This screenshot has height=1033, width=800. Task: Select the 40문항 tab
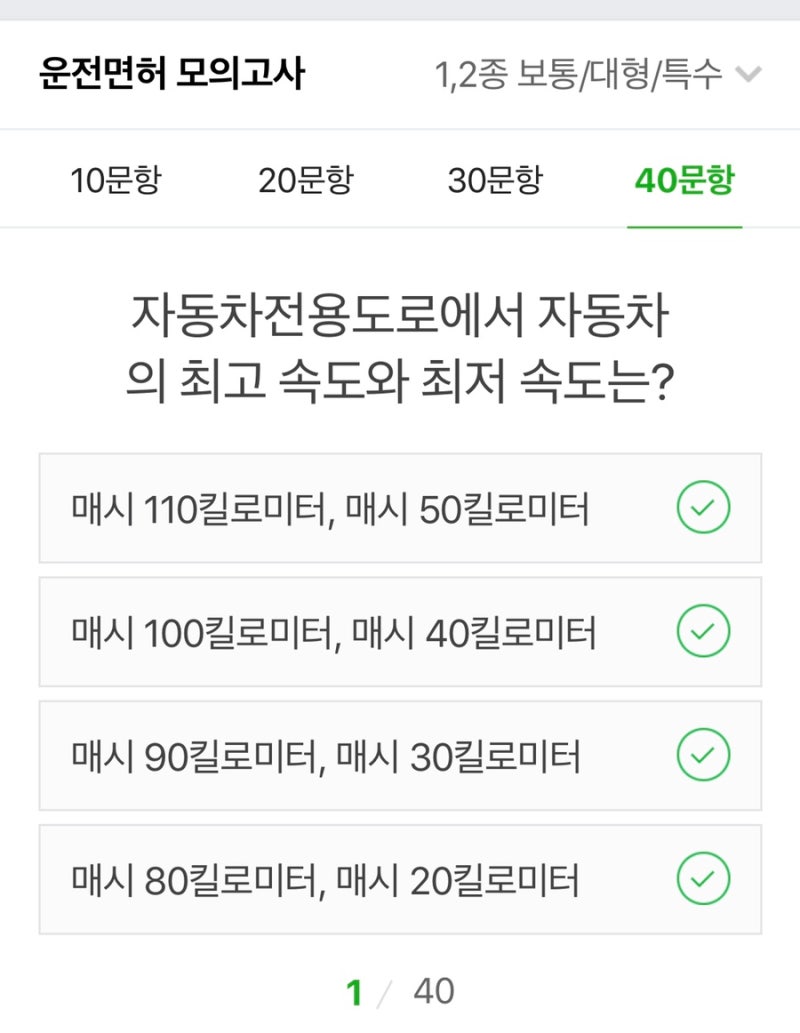point(685,181)
